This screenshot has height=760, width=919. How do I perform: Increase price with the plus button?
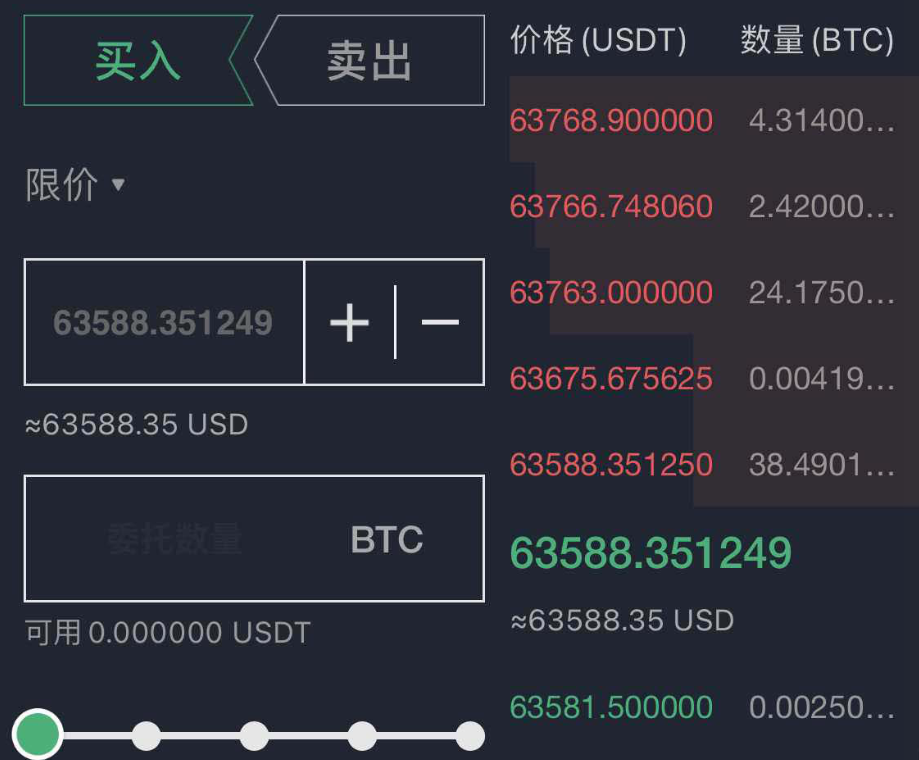click(x=349, y=322)
